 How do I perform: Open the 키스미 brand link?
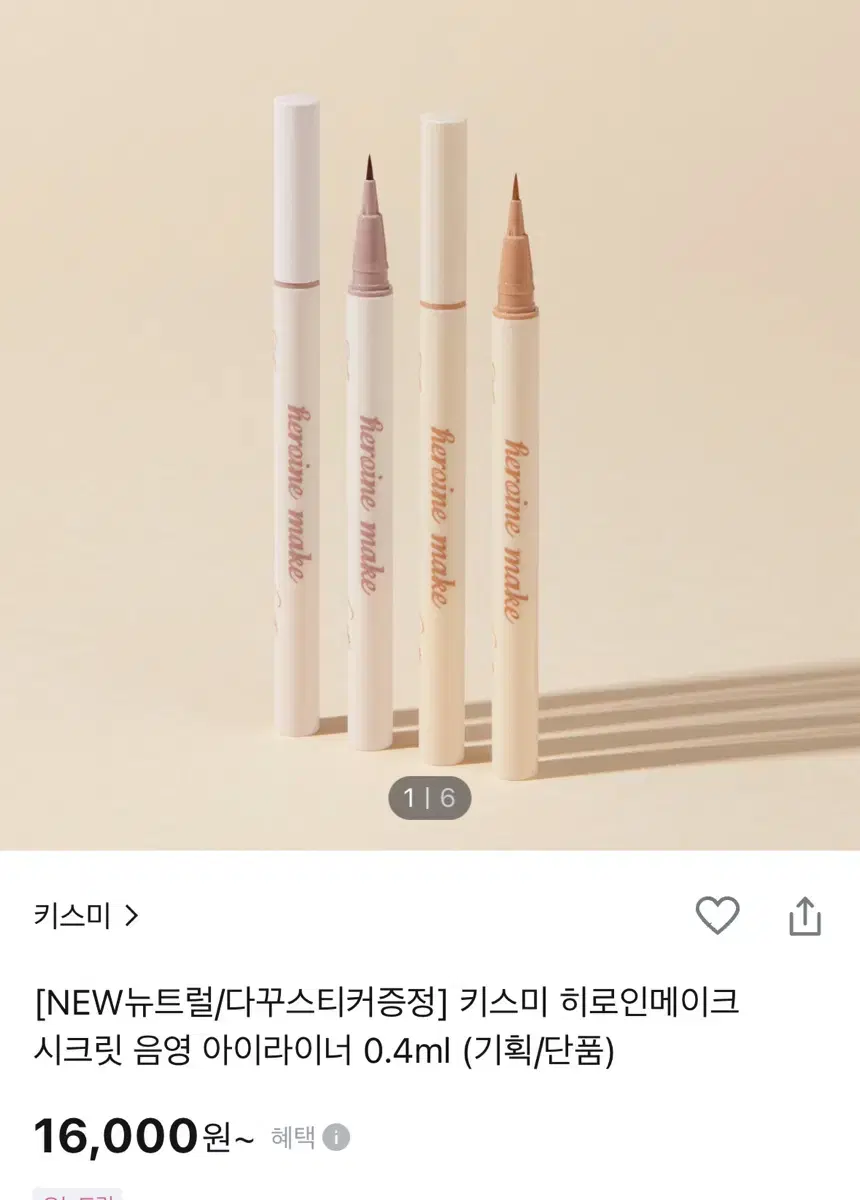[x=70, y=914]
